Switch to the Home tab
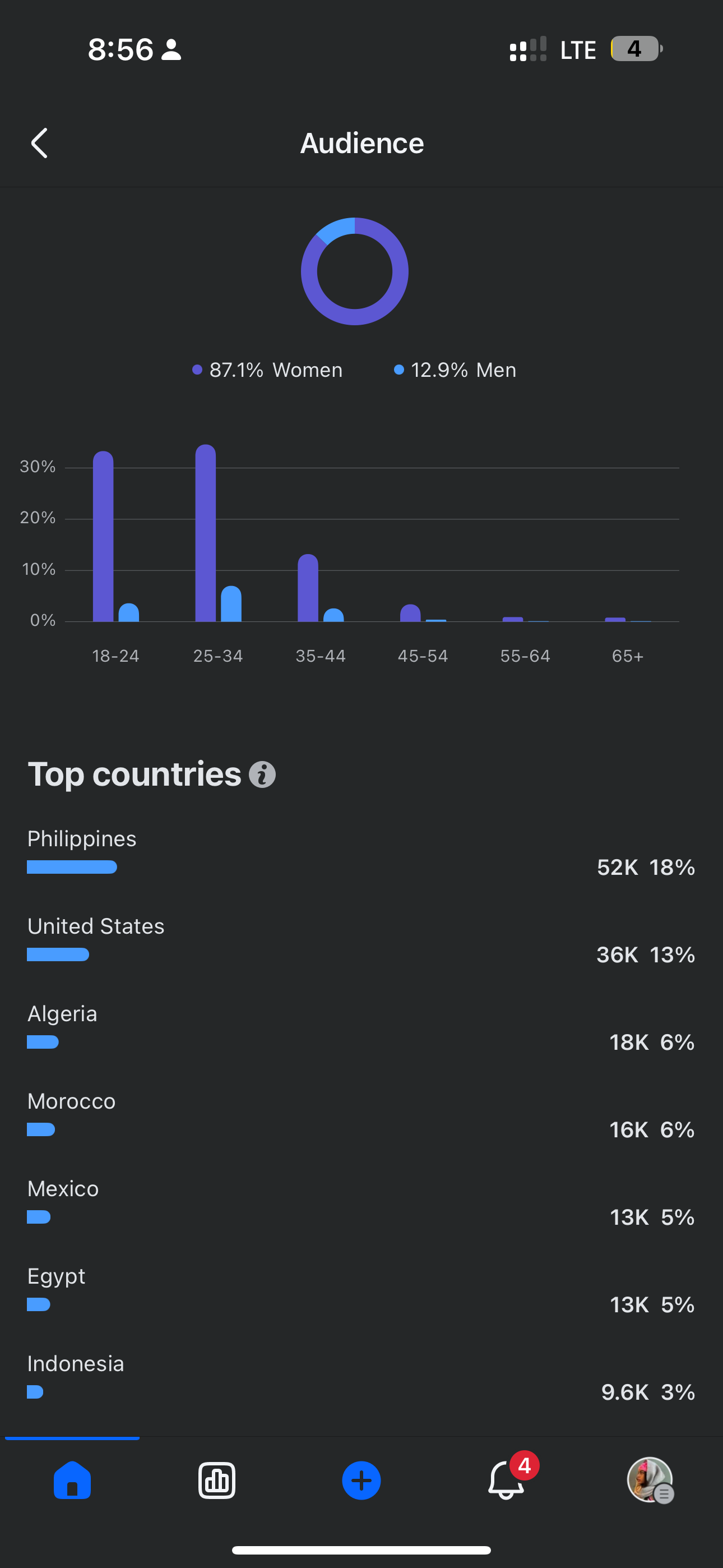The height and width of the screenshot is (1568, 723). coord(72,1481)
